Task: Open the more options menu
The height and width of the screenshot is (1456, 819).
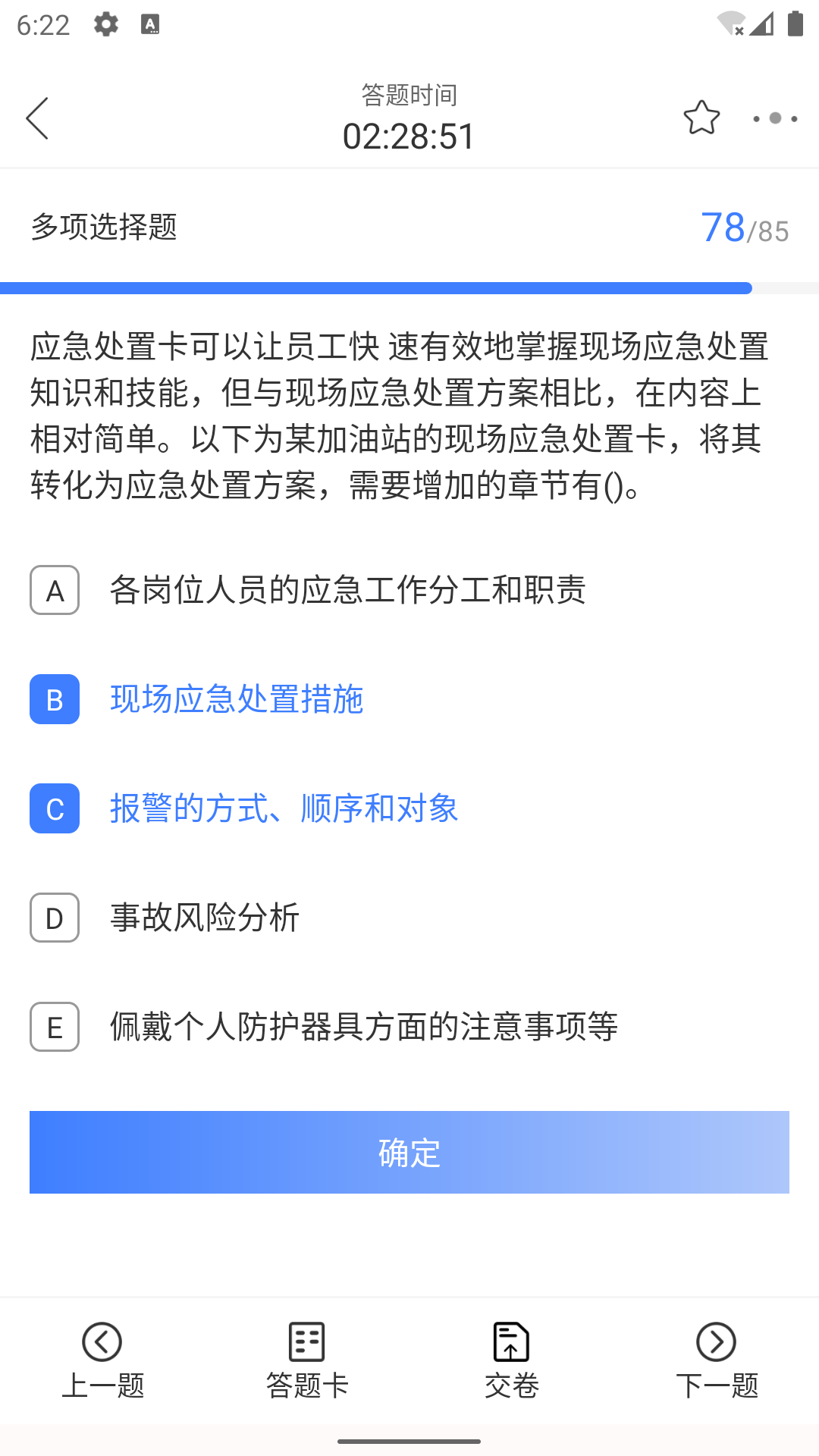Action: click(774, 118)
